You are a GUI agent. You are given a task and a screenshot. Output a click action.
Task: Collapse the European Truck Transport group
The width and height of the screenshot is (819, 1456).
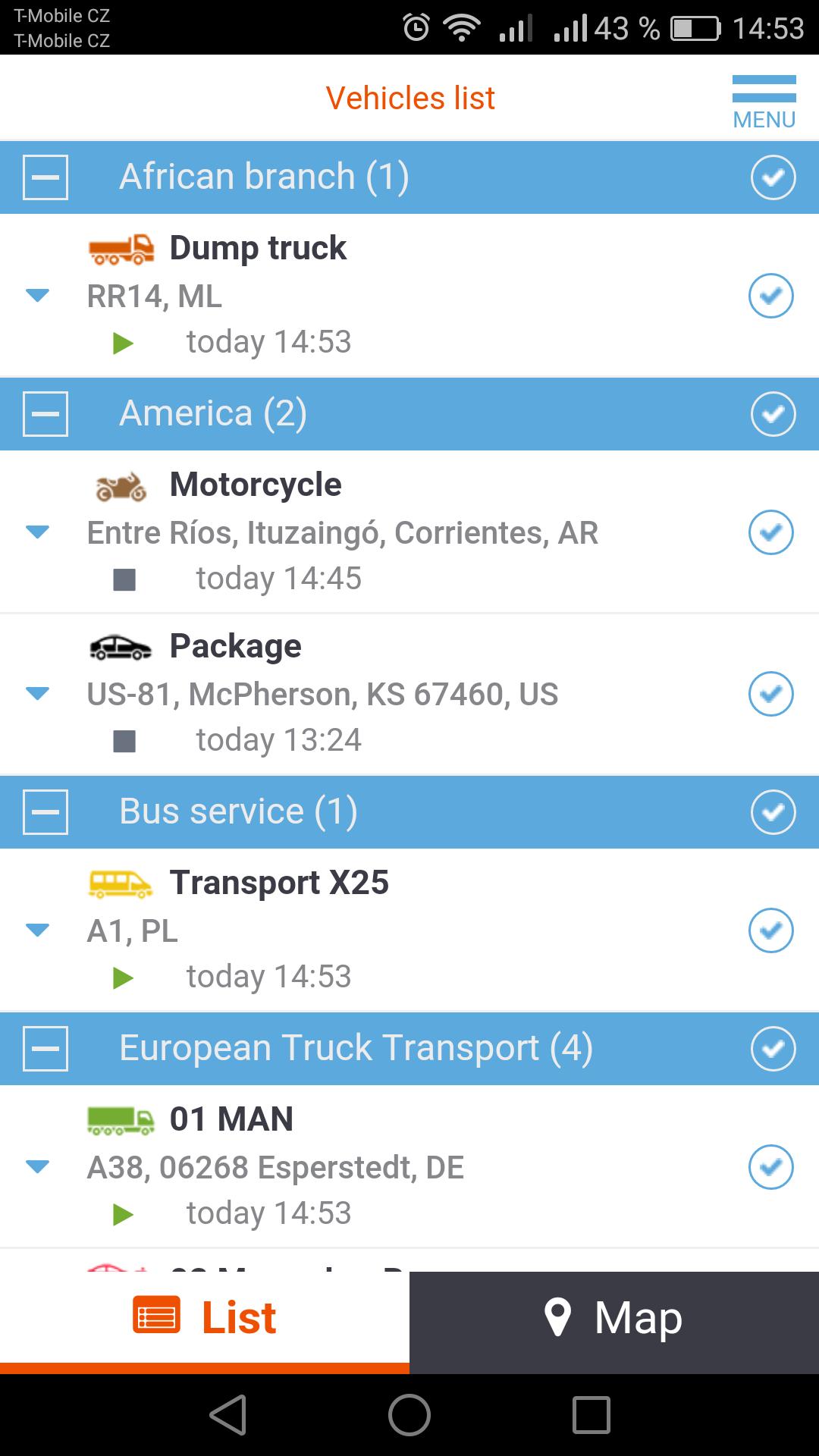click(45, 1049)
